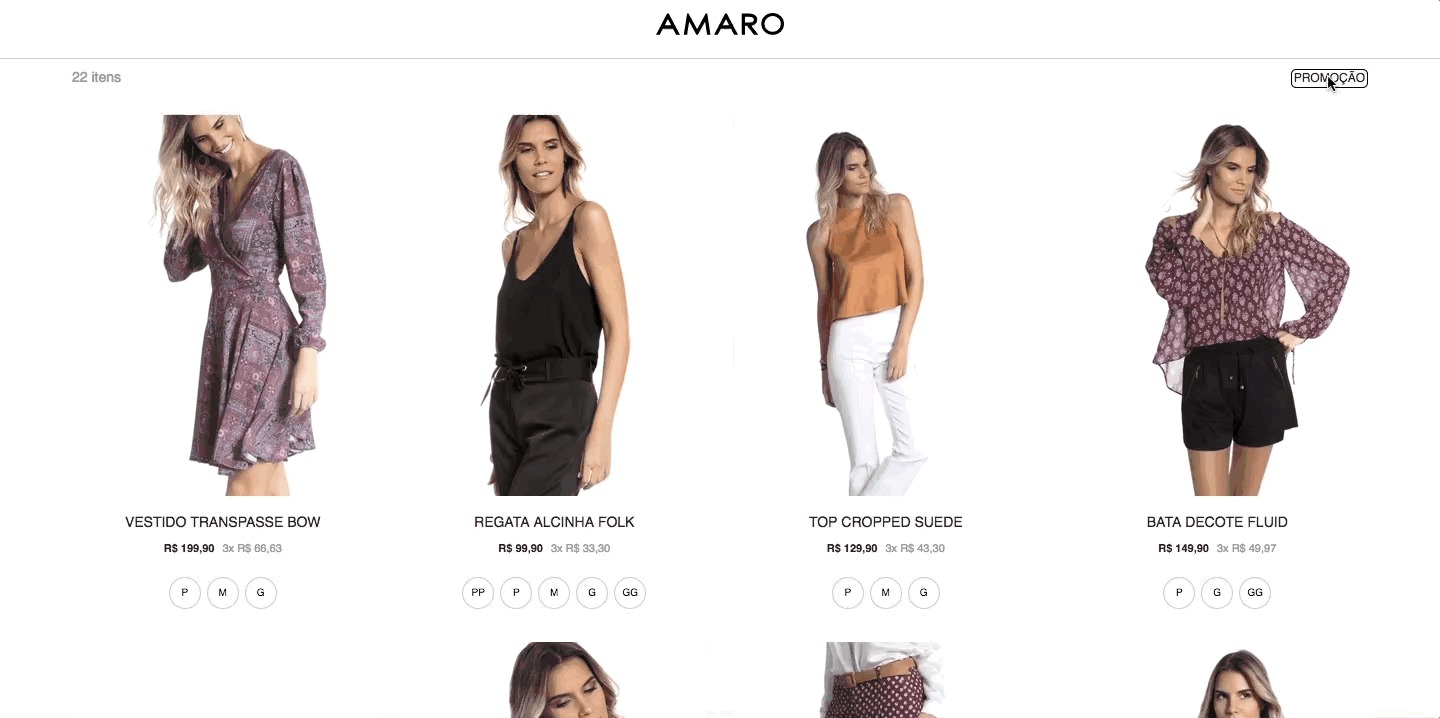Open the Bata Decote Fluid product
The height and width of the screenshot is (718, 1440).
click(1216, 522)
